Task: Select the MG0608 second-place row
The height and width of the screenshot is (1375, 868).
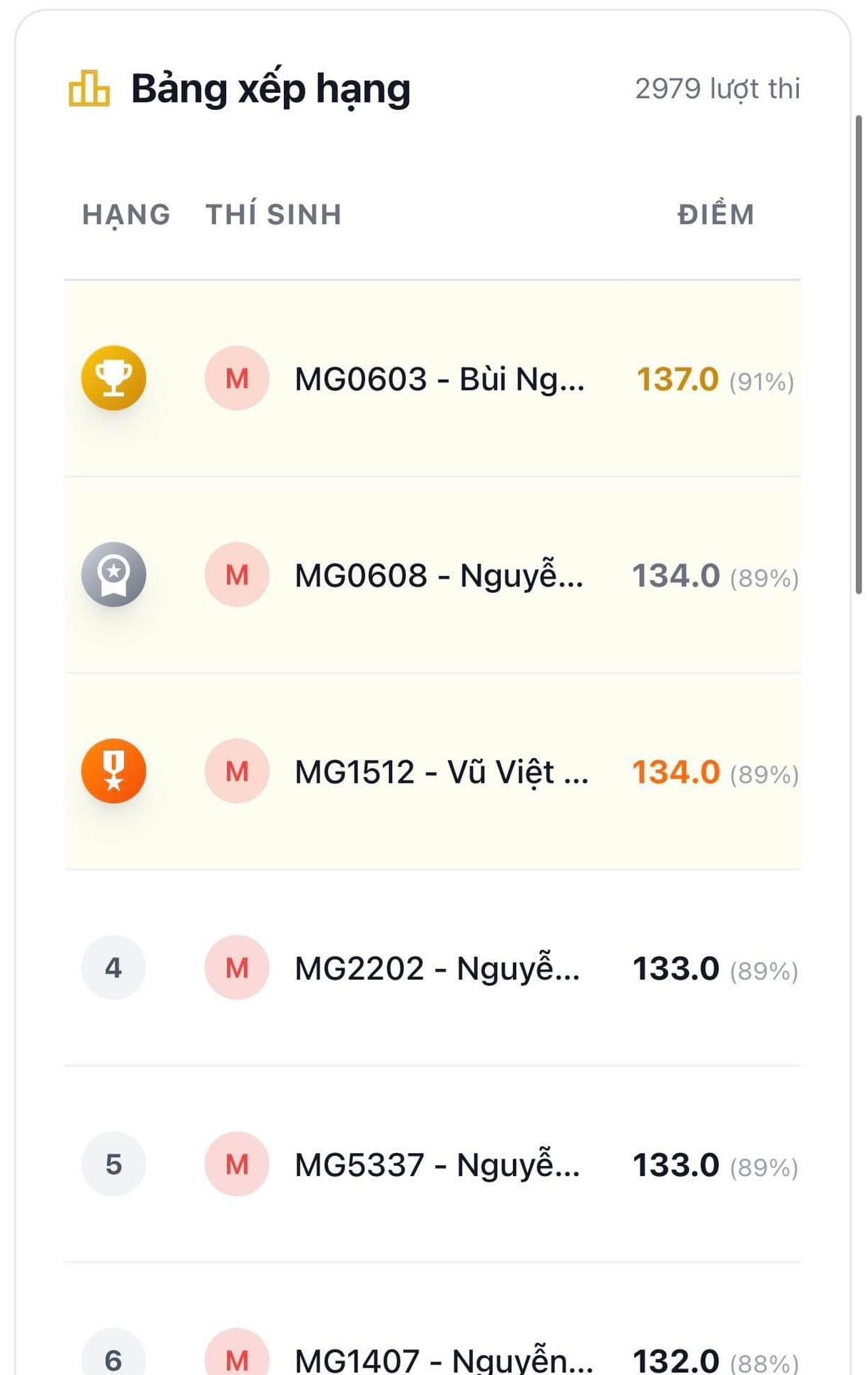Action: (439, 575)
